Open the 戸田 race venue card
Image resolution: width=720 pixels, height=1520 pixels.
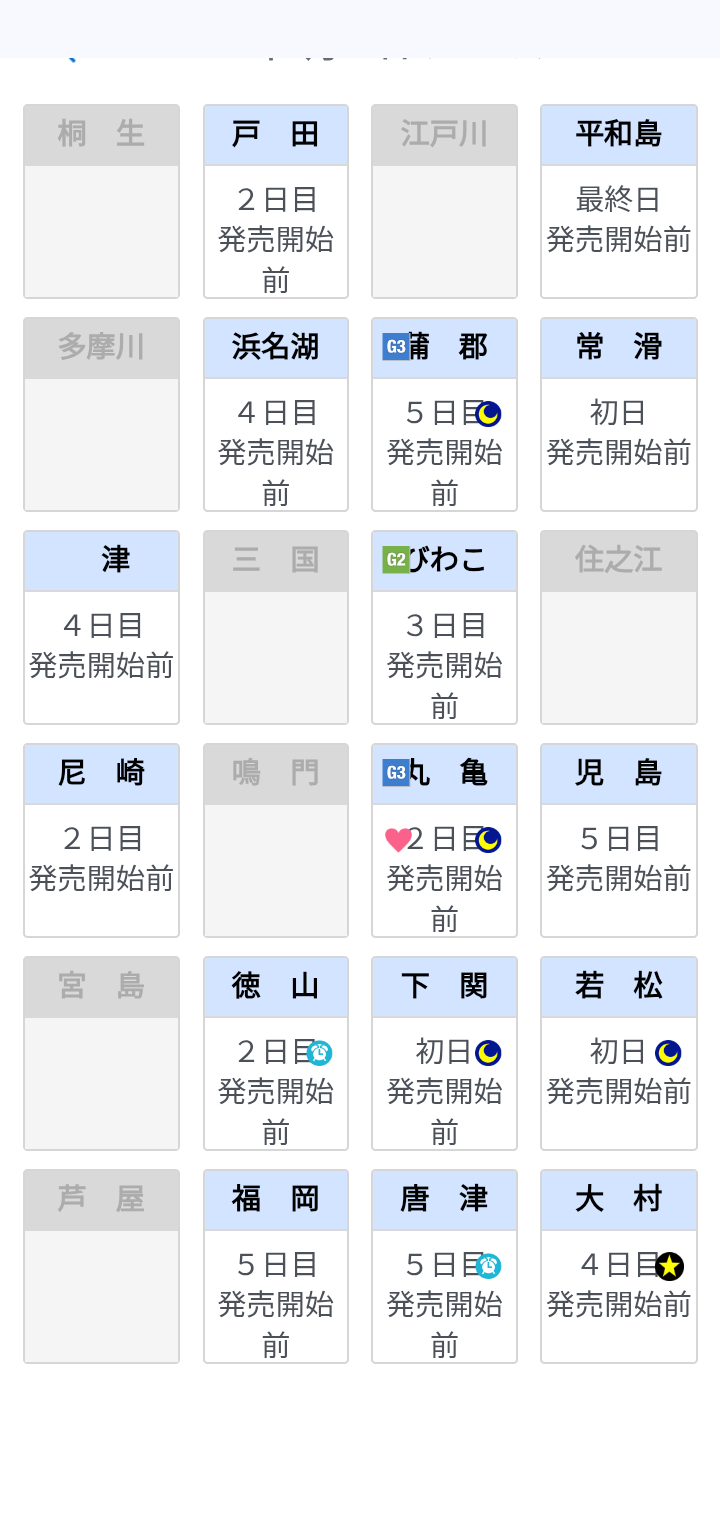point(276,201)
